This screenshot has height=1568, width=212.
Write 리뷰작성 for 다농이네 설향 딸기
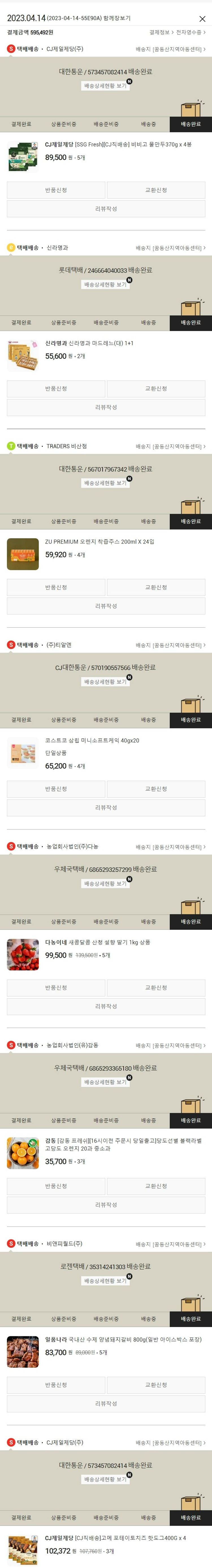pyautogui.click(x=106, y=1006)
